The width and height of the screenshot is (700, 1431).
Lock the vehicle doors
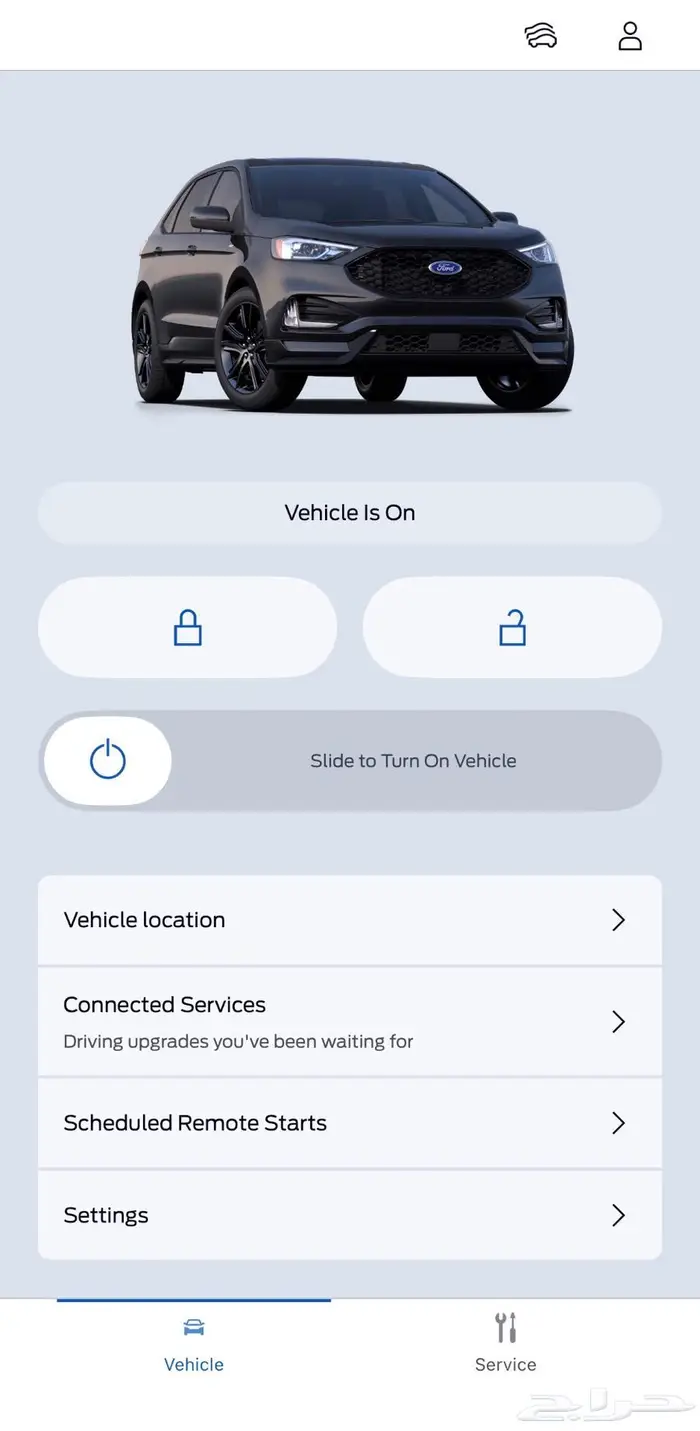pyautogui.click(x=188, y=627)
